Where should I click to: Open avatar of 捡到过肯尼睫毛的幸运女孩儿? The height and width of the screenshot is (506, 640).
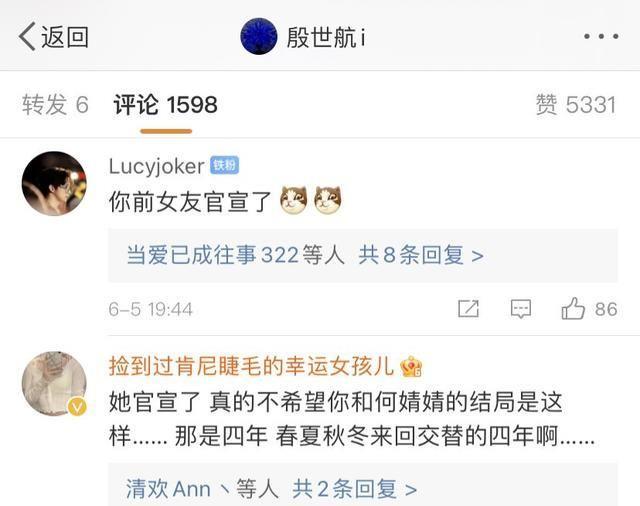coord(54,383)
